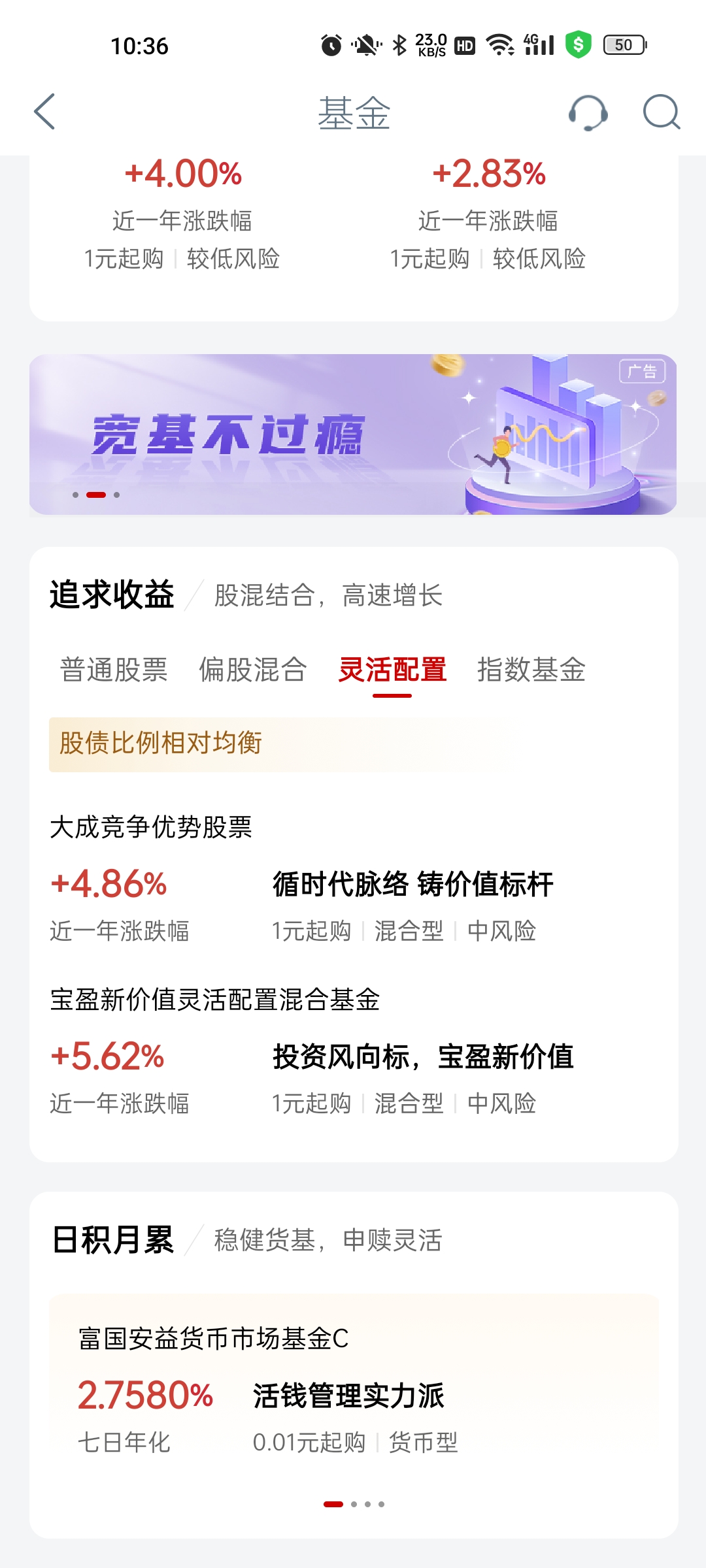Open customer service headset icon
The width and height of the screenshot is (706, 1568).
click(x=588, y=112)
